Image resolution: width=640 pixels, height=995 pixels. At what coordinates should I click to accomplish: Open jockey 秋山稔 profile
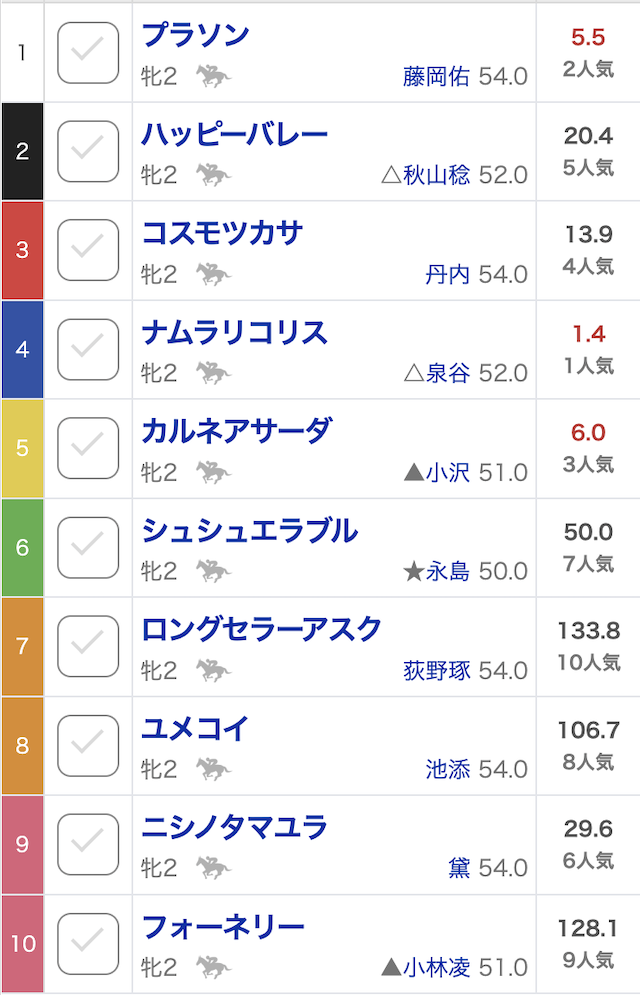click(x=436, y=175)
